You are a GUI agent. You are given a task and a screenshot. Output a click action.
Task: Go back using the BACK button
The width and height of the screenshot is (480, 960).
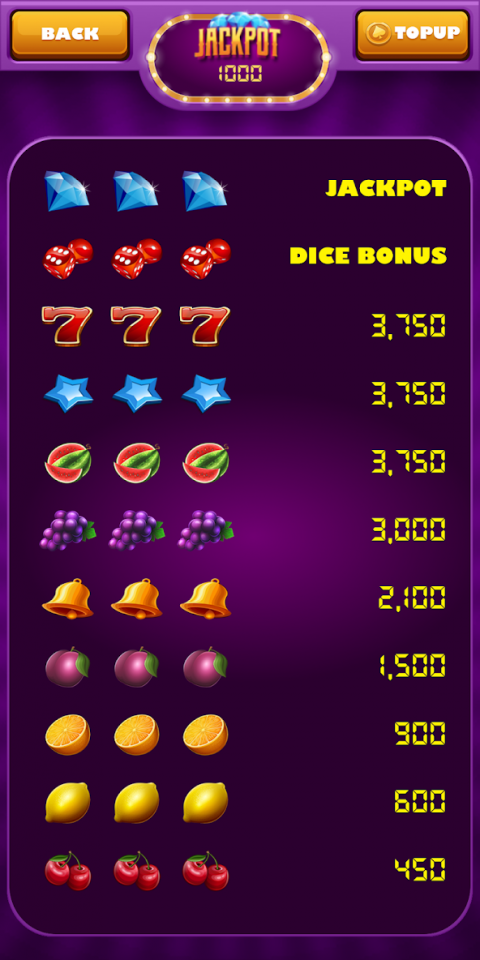coord(70,34)
